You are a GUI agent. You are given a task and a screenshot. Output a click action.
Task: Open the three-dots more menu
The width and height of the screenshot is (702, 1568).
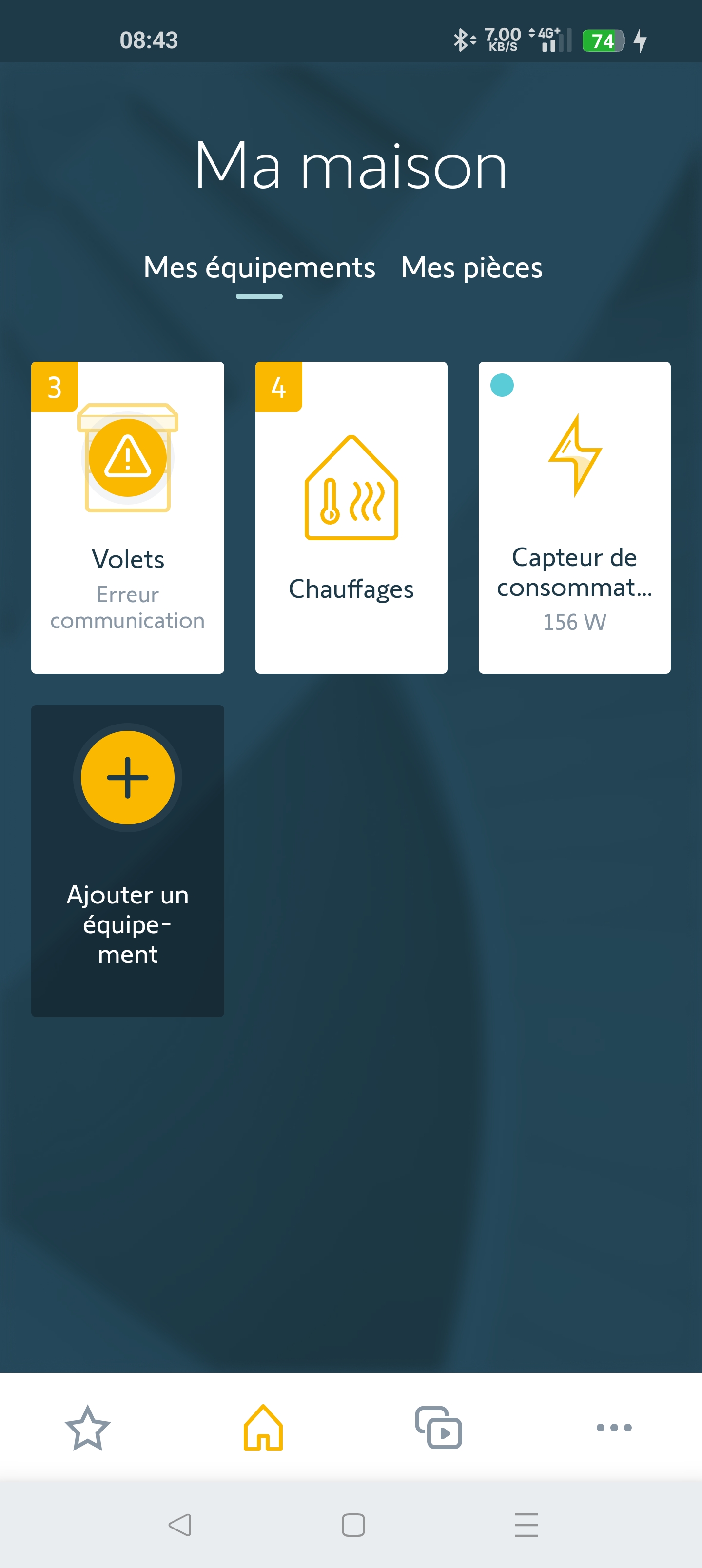[614, 1428]
